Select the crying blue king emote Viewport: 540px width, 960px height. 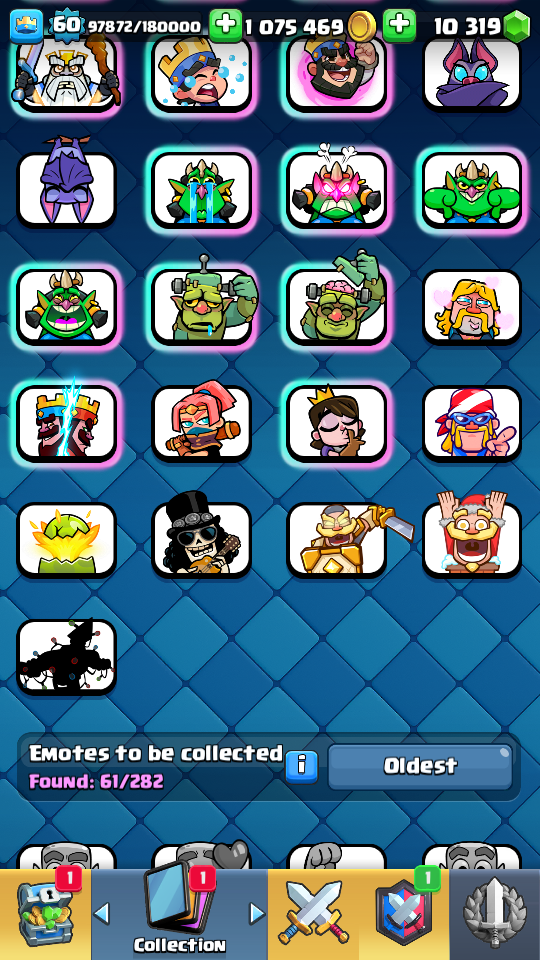click(202, 73)
